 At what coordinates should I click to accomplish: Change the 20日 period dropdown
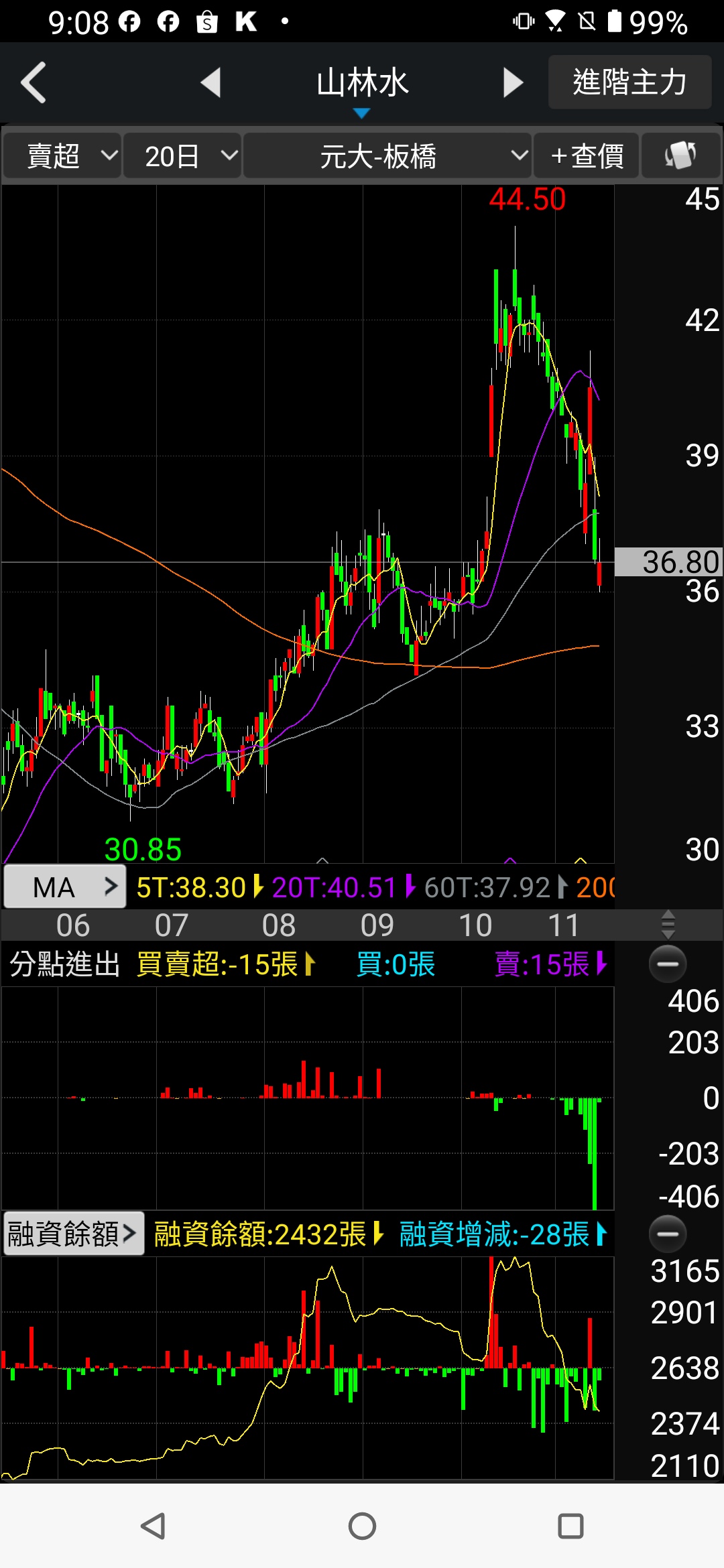(182, 156)
